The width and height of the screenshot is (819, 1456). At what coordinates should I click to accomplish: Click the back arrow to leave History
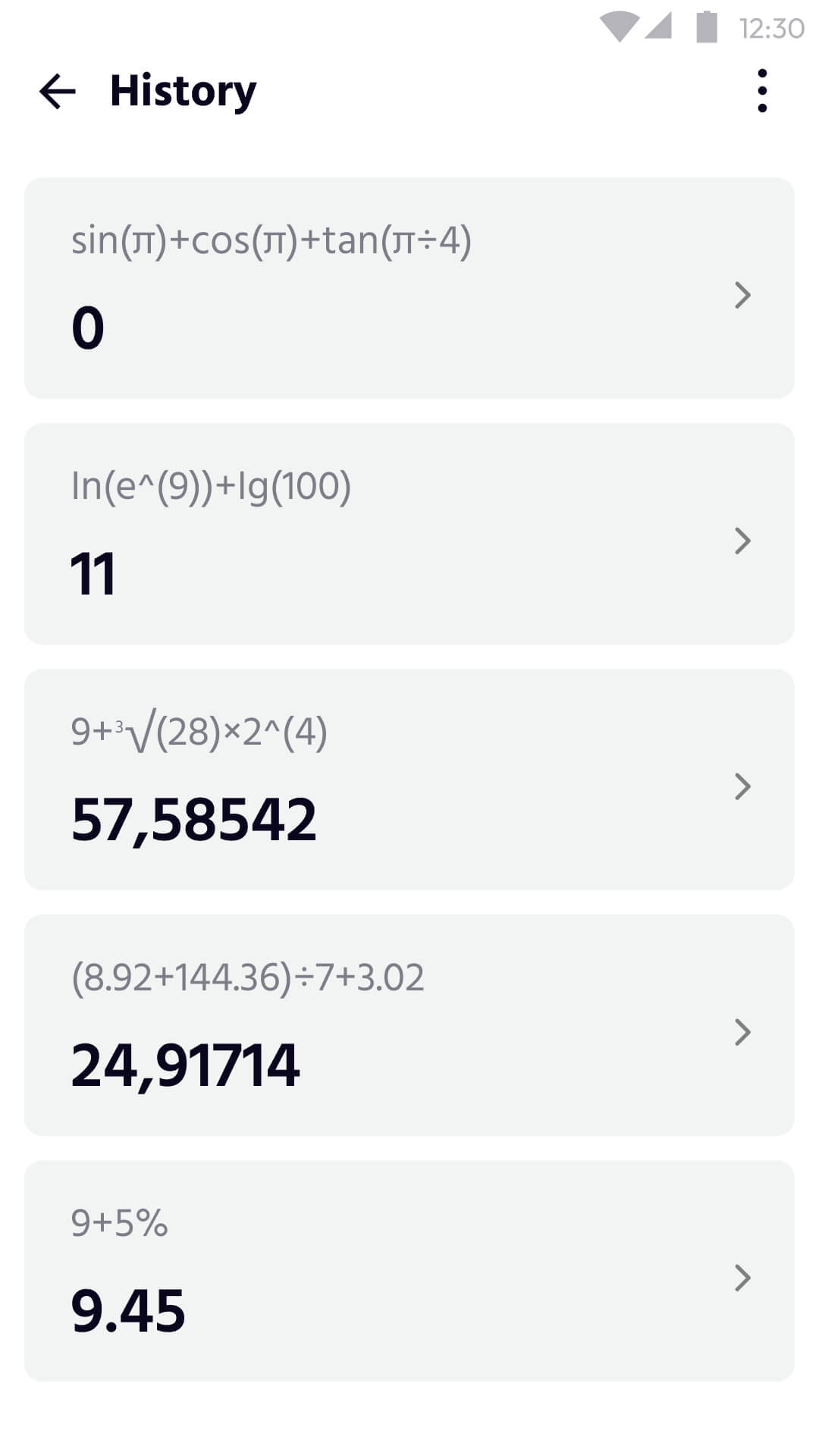click(57, 91)
